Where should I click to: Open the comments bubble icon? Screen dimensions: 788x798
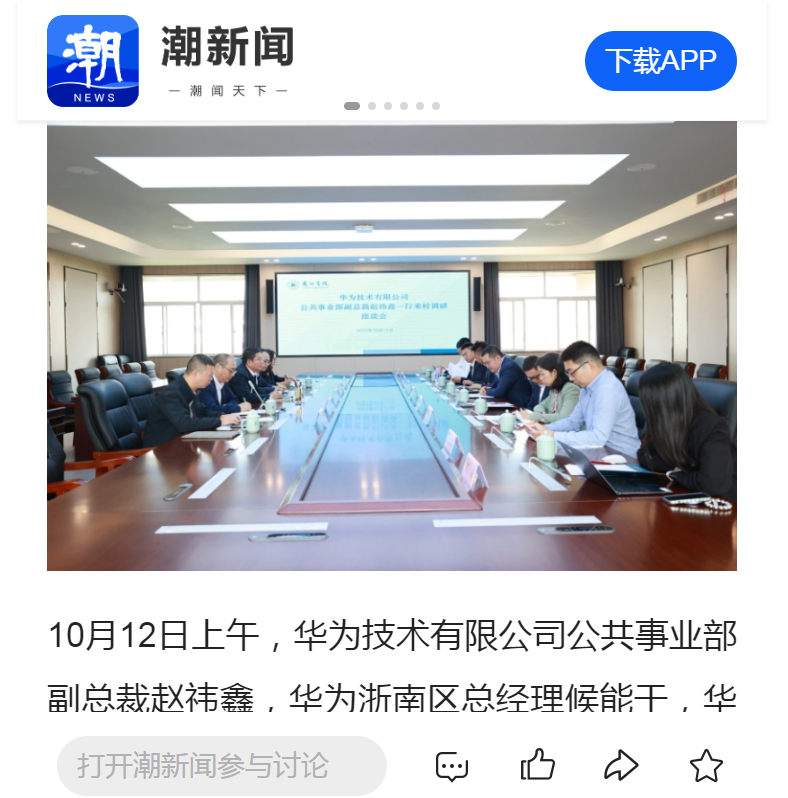(x=452, y=766)
